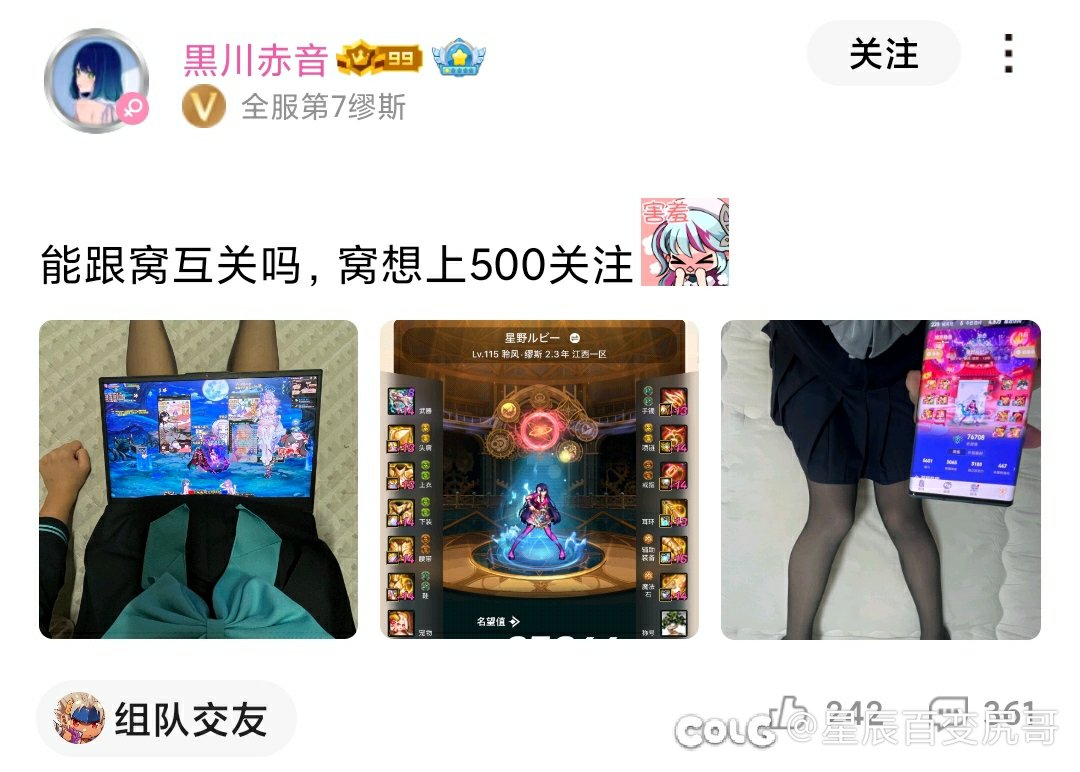This screenshot has width=1080, height=772.
Task: Open the photo showing the phone
Action: (x=880, y=479)
